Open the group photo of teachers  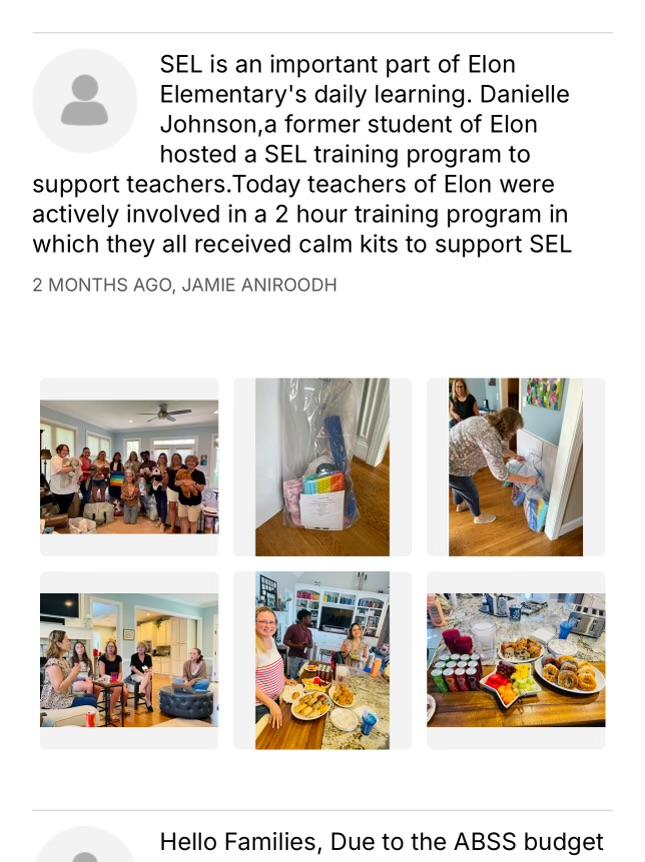(x=129, y=466)
